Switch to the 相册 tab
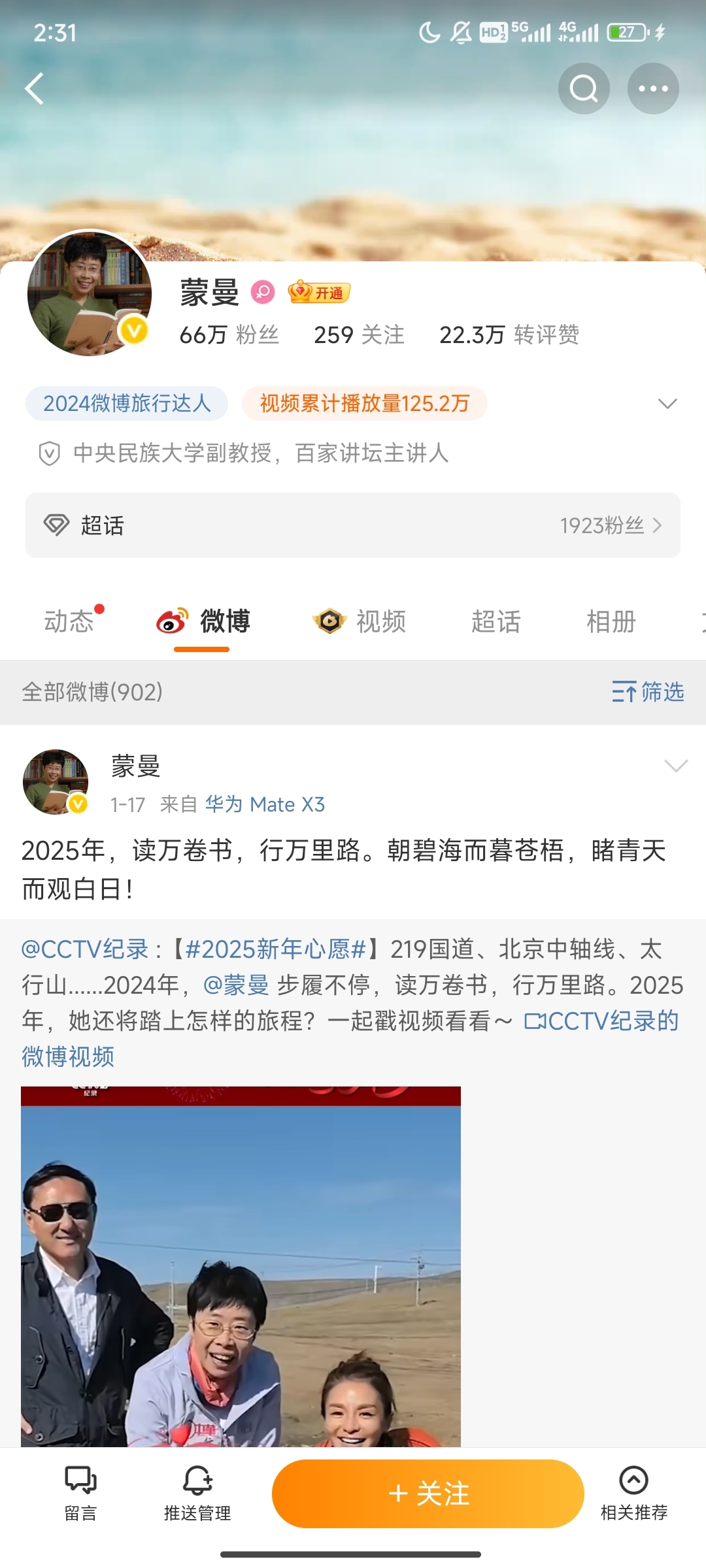 click(x=611, y=621)
